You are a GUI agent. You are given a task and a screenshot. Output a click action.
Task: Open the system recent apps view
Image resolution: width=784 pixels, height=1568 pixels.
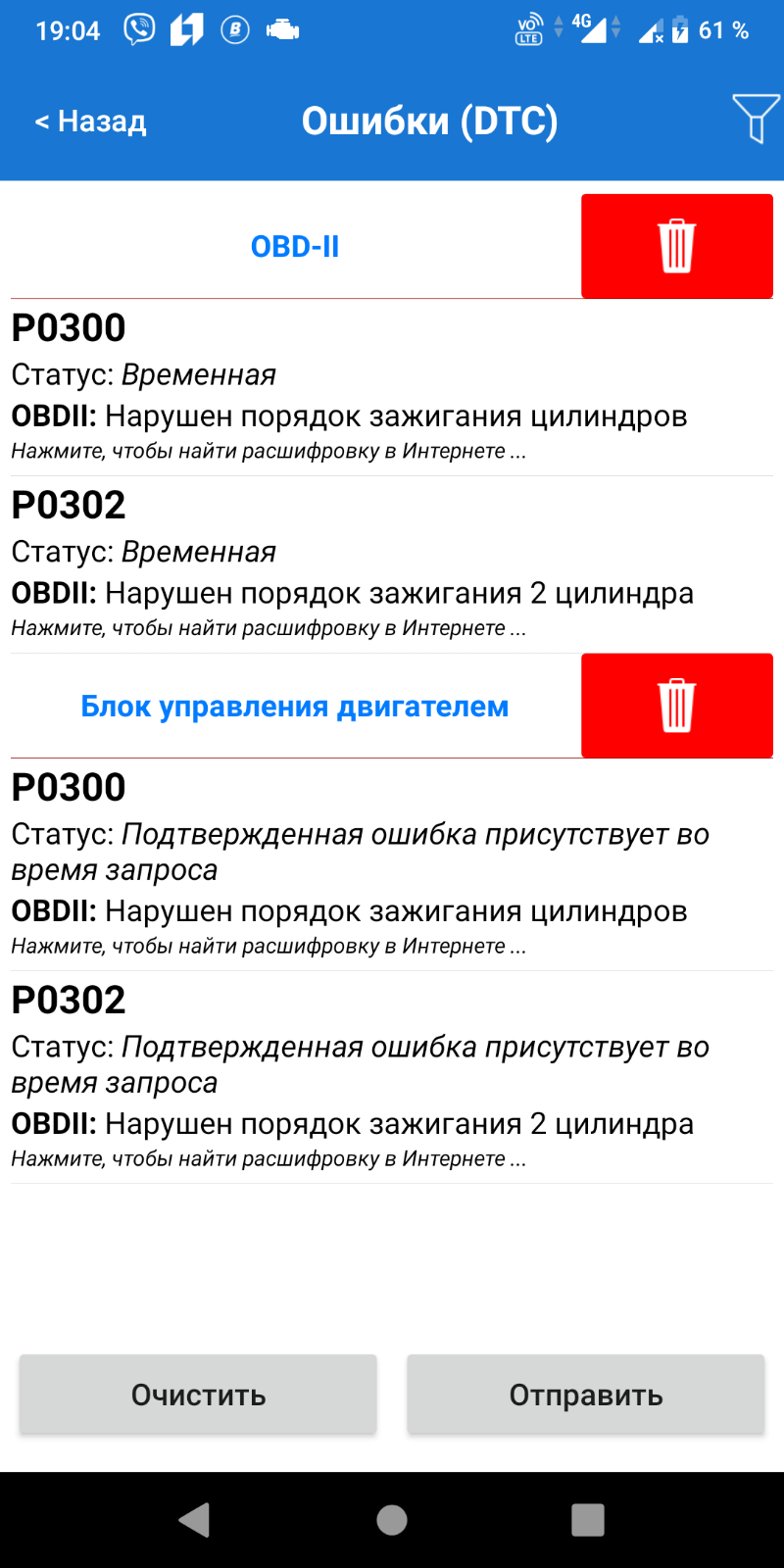[x=588, y=1520]
